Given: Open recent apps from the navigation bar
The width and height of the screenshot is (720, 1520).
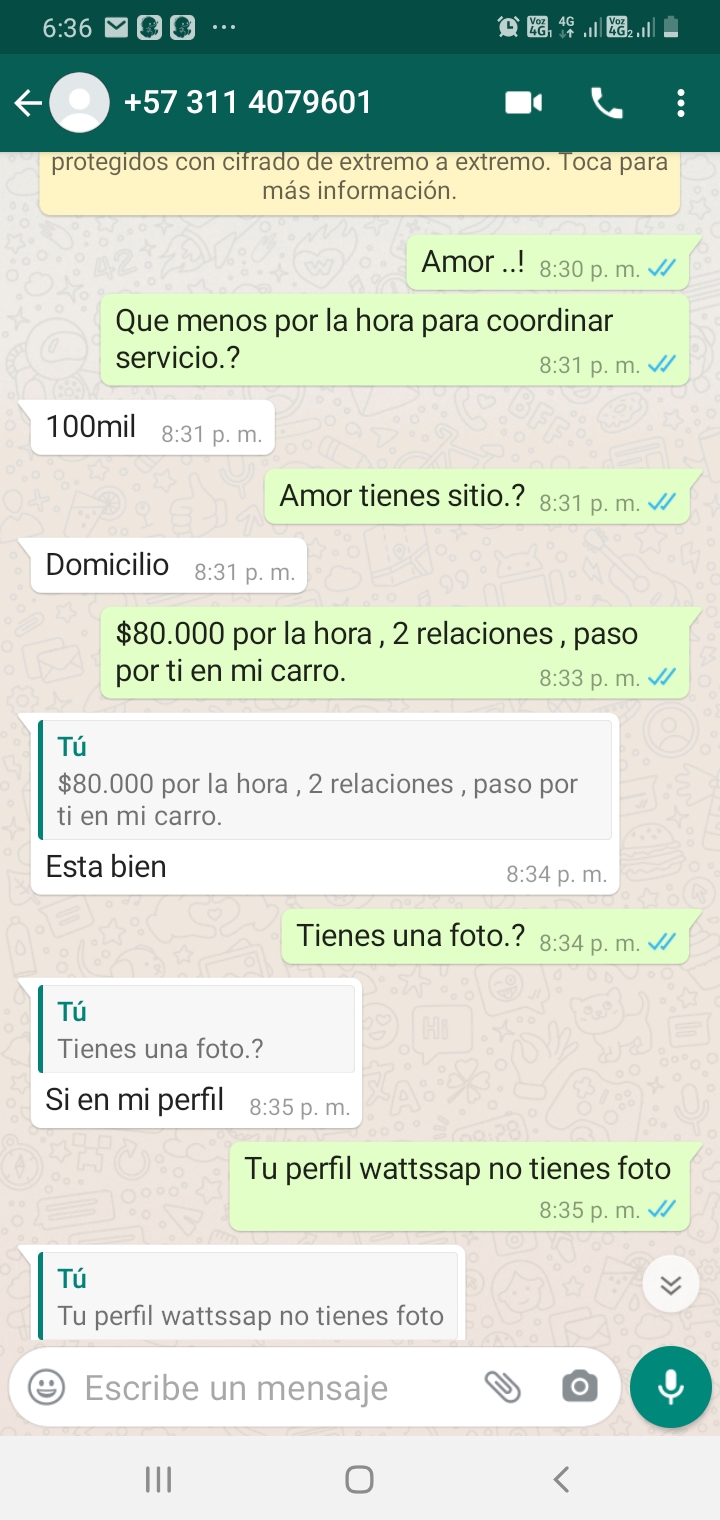Looking at the screenshot, I should [x=158, y=1479].
